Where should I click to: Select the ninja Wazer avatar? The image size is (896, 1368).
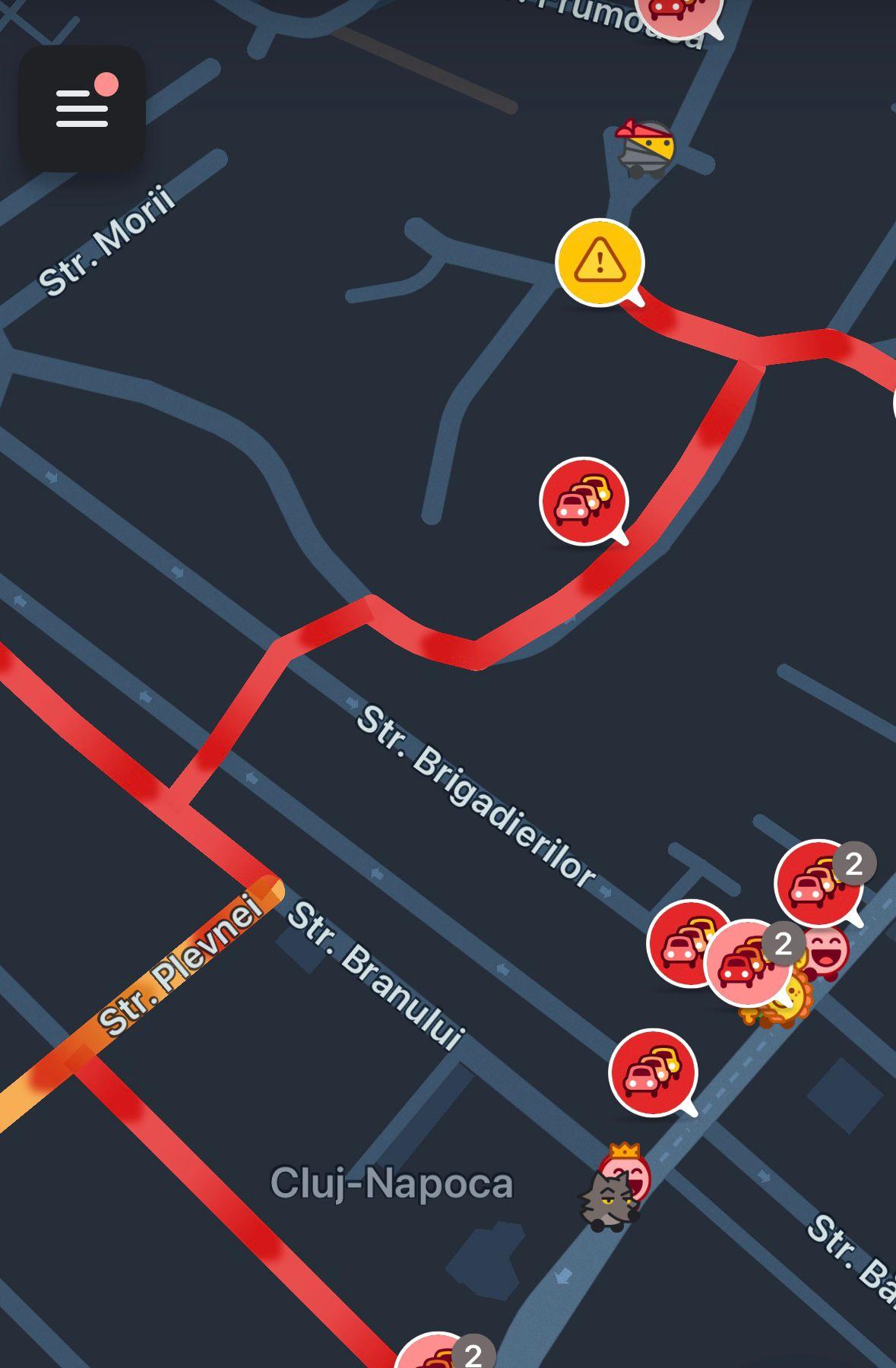tap(645, 149)
